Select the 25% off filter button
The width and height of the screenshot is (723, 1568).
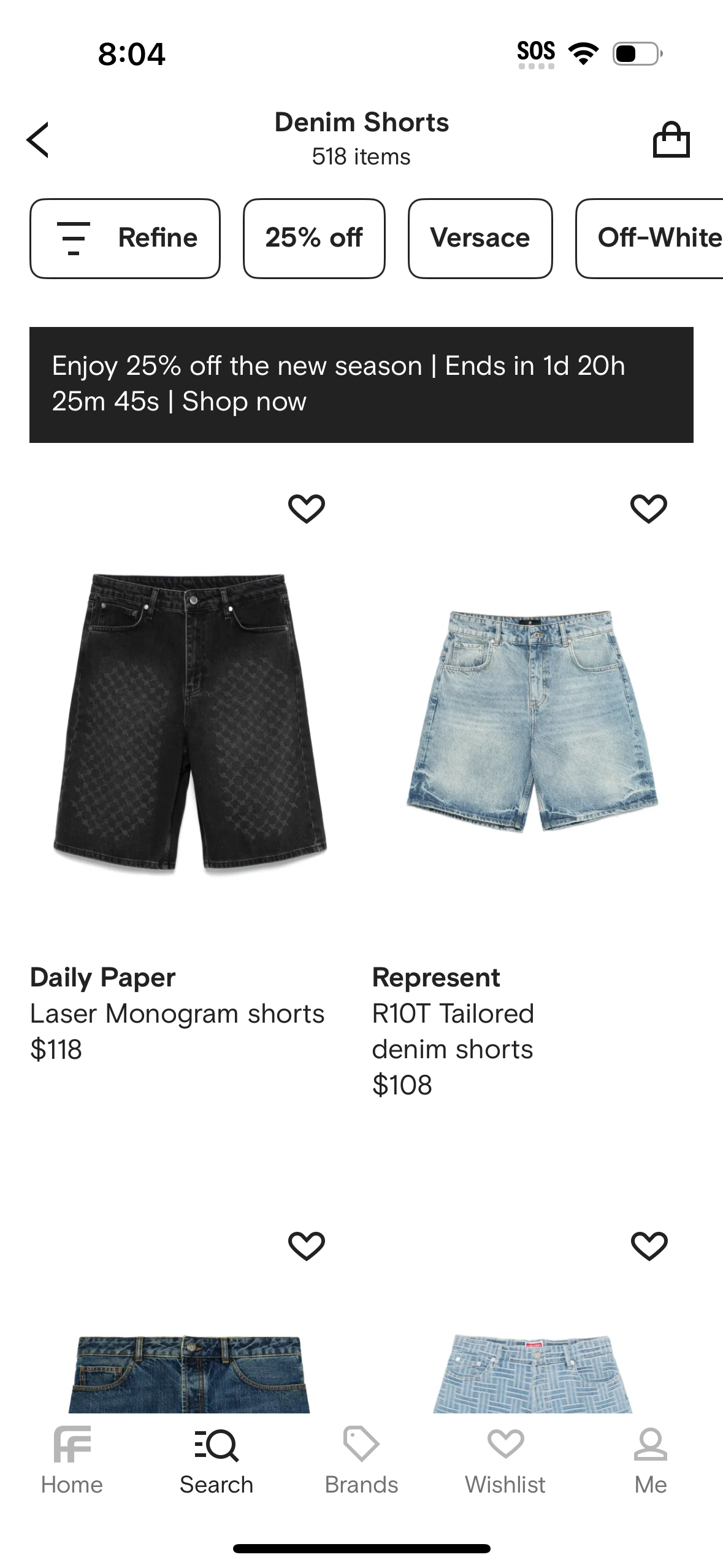314,238
